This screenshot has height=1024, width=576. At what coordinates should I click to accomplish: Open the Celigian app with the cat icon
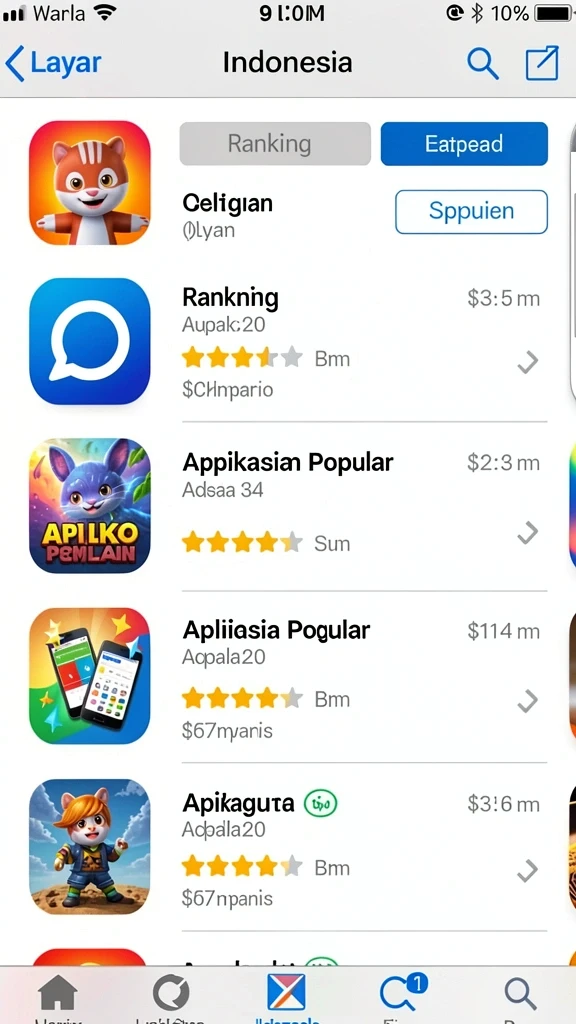point(89,183)
